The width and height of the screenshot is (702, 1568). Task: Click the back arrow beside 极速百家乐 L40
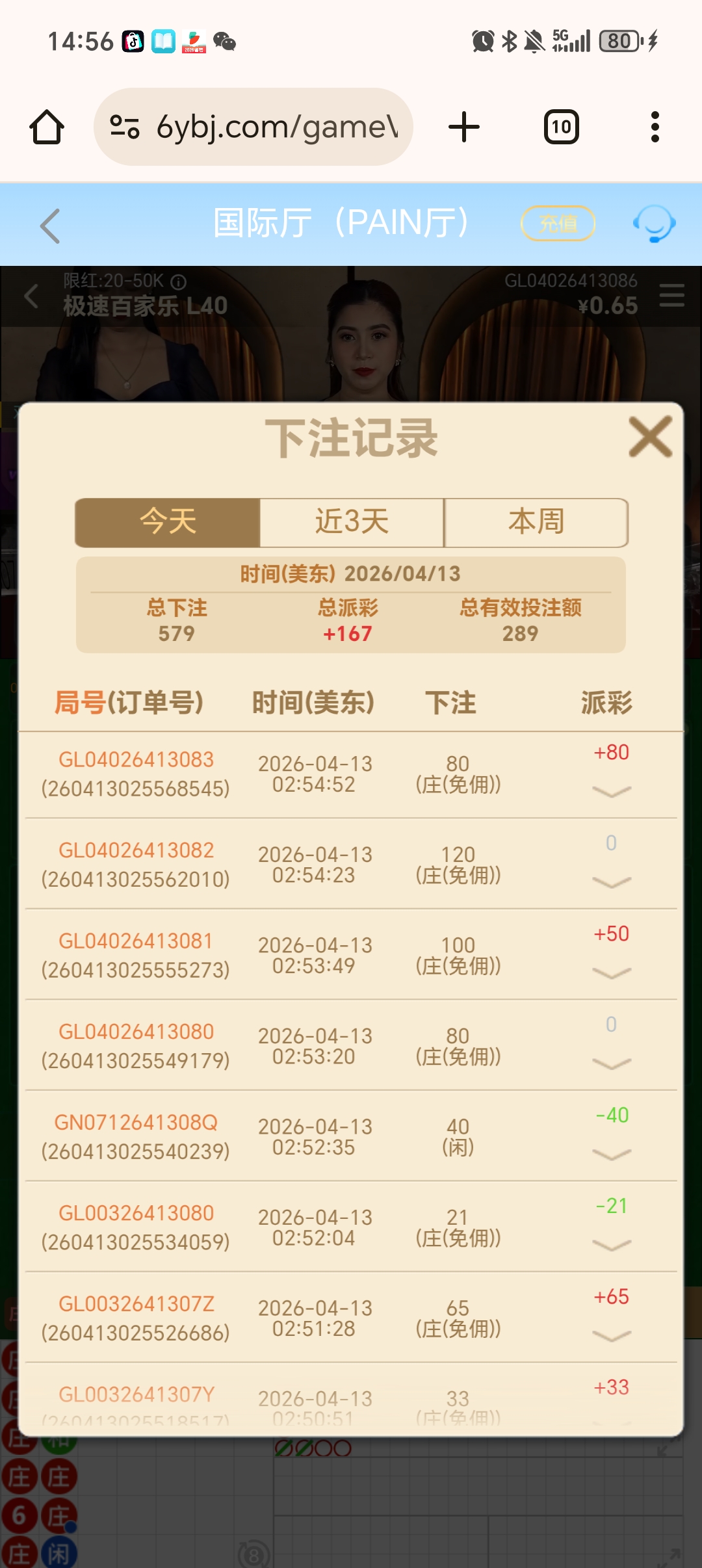(30, 296)
